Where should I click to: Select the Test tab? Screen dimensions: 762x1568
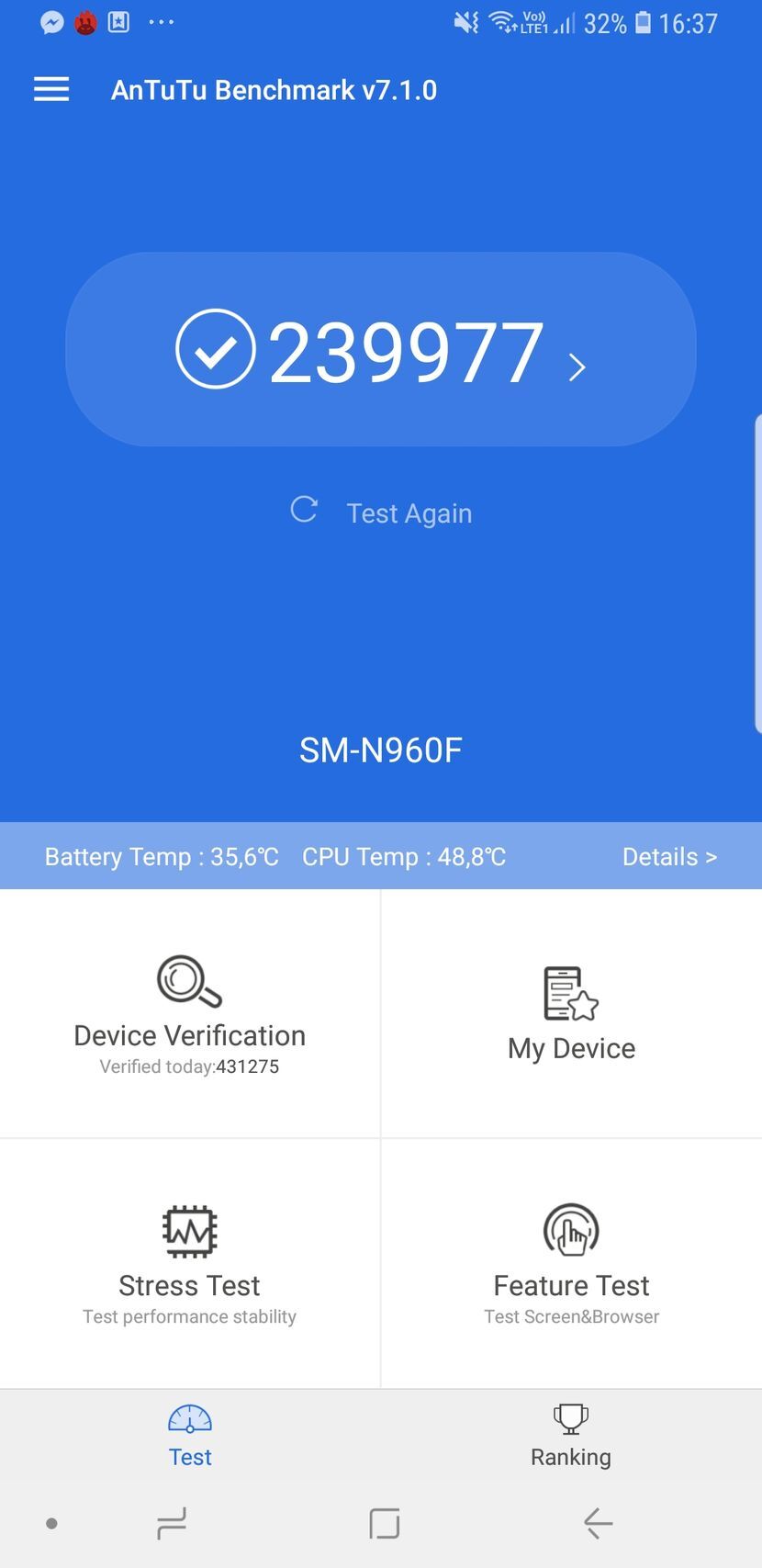tap(189, 1438)
